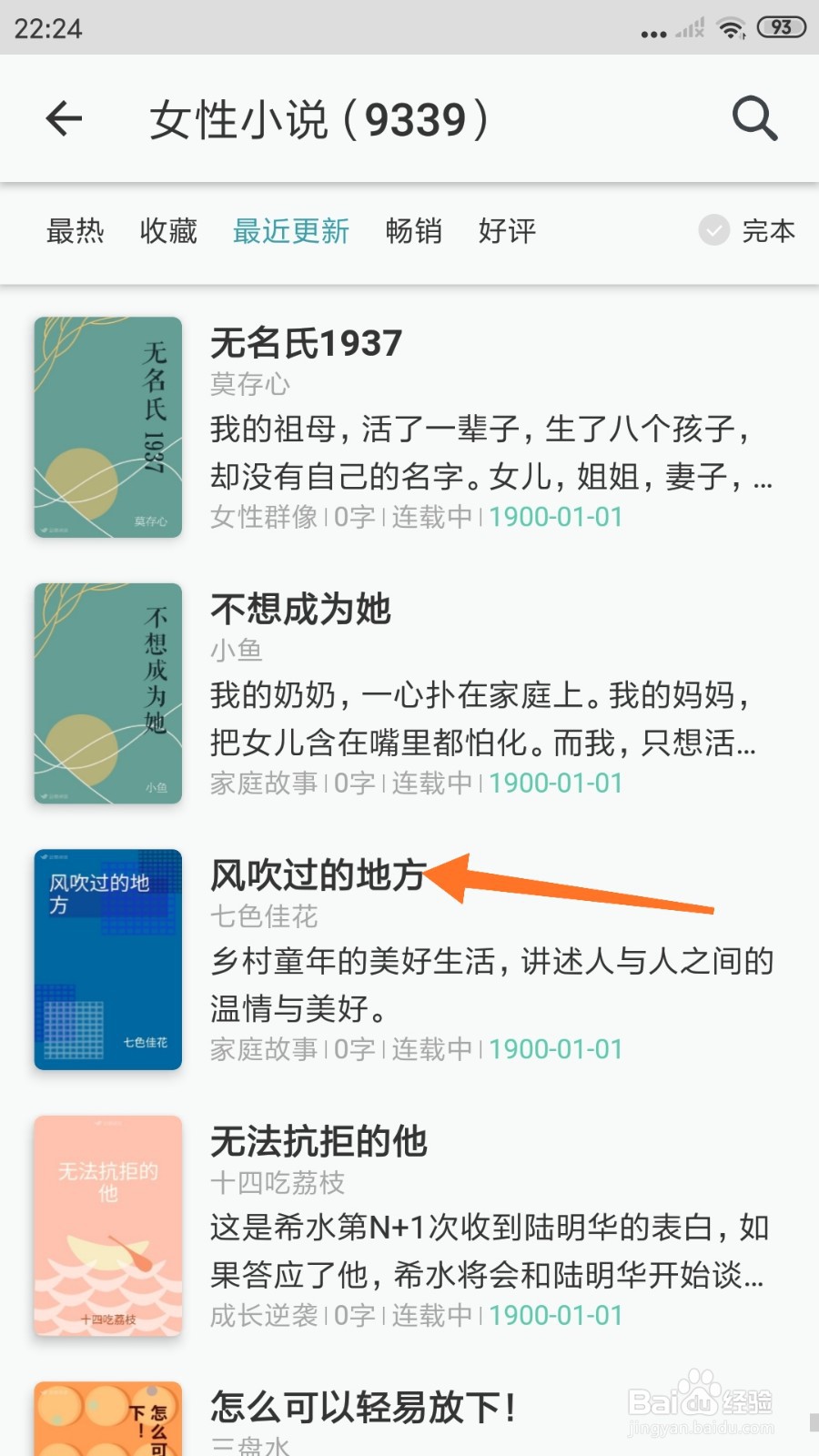
Task: Open the novel 不想成为她
Action: [300, 610]
